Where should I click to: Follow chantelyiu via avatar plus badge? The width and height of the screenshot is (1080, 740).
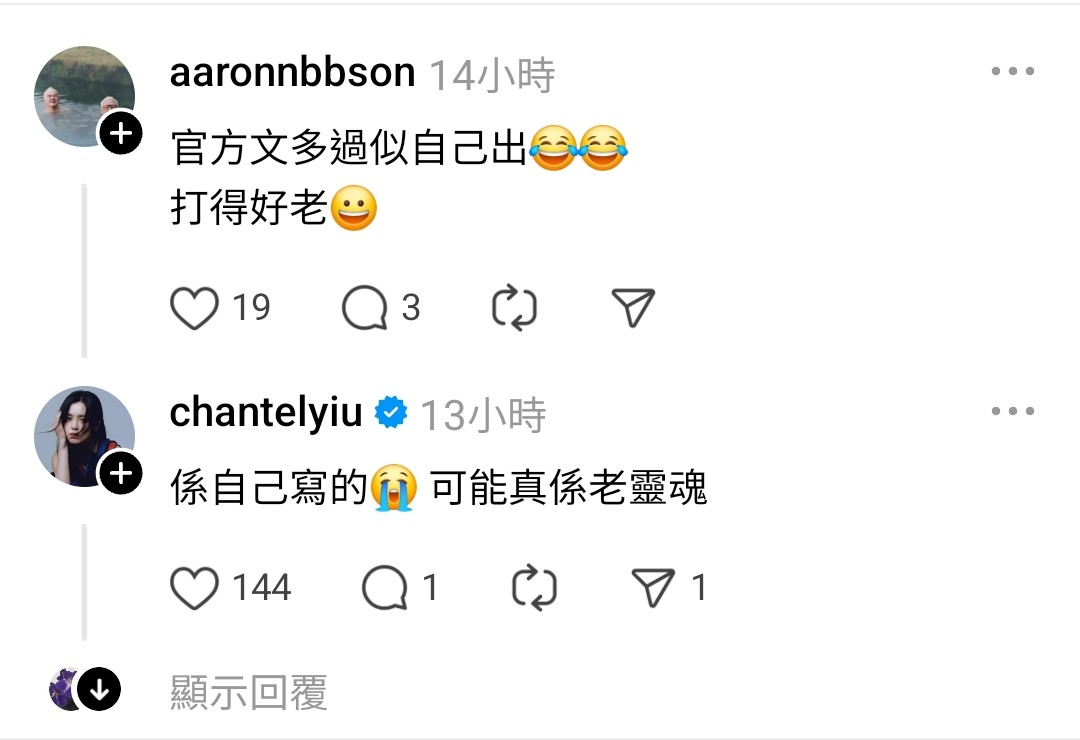[120, 473]
